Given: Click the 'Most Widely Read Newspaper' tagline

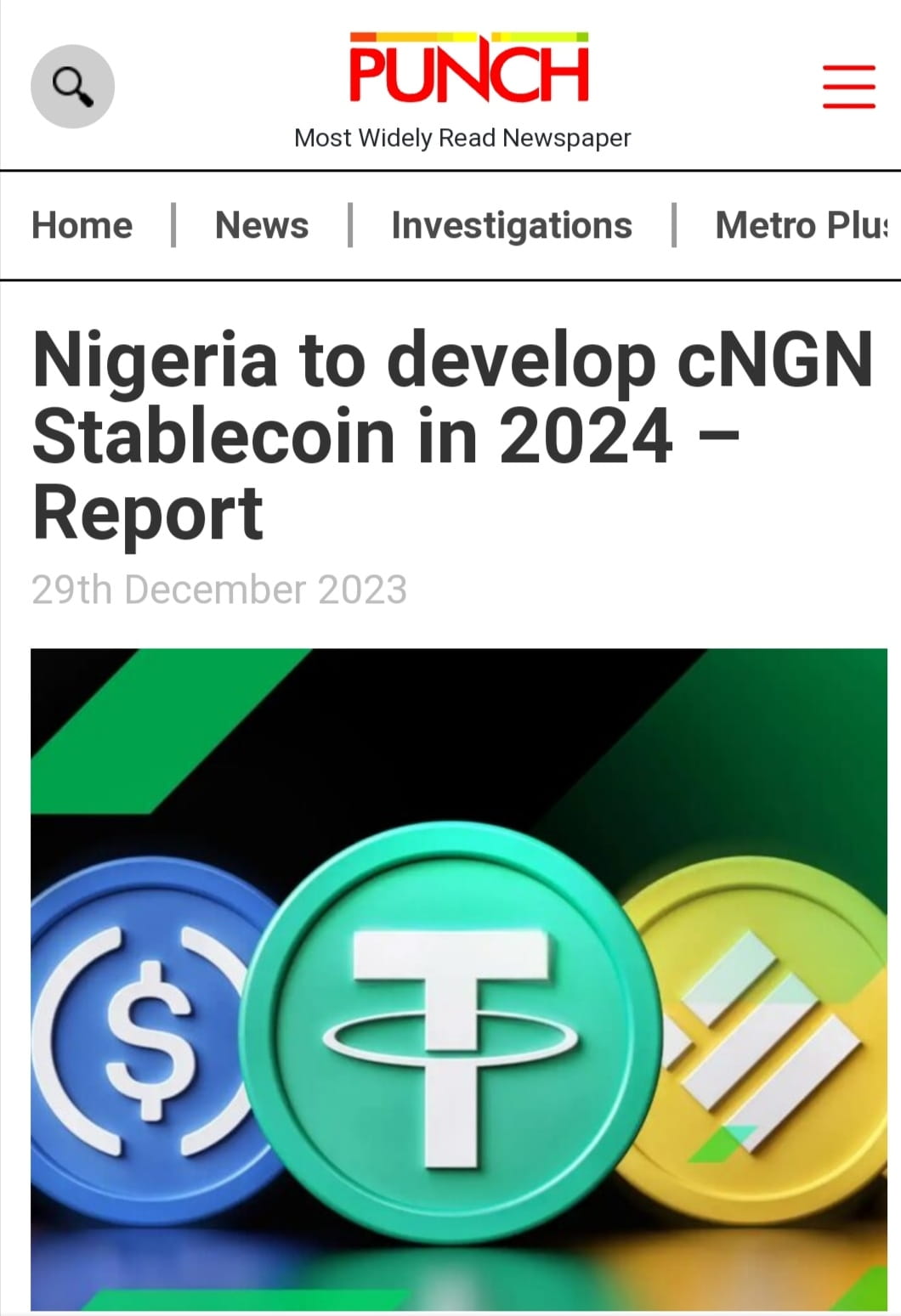Looking at the screenshot, I should 461,136.
